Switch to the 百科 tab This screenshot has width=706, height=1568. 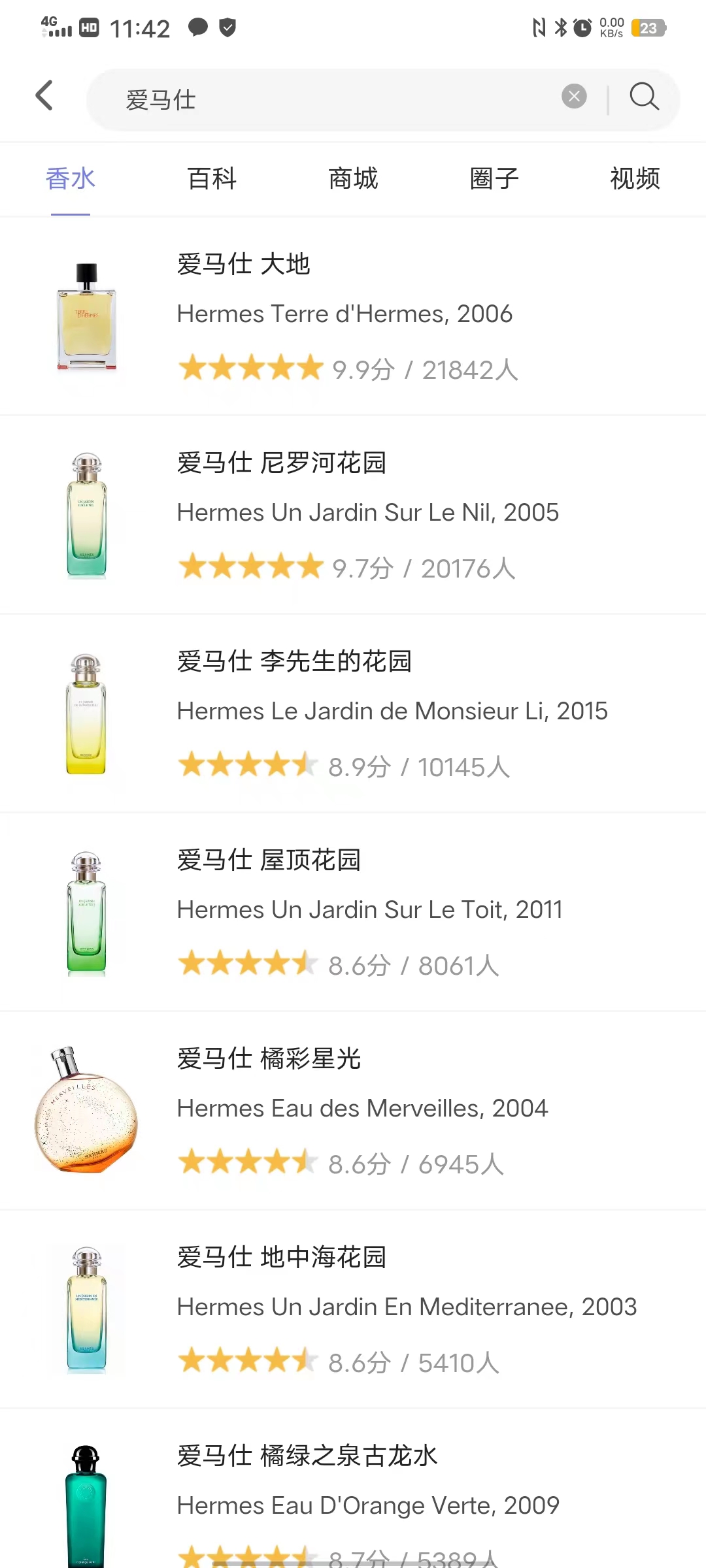[x=210, y=178]
